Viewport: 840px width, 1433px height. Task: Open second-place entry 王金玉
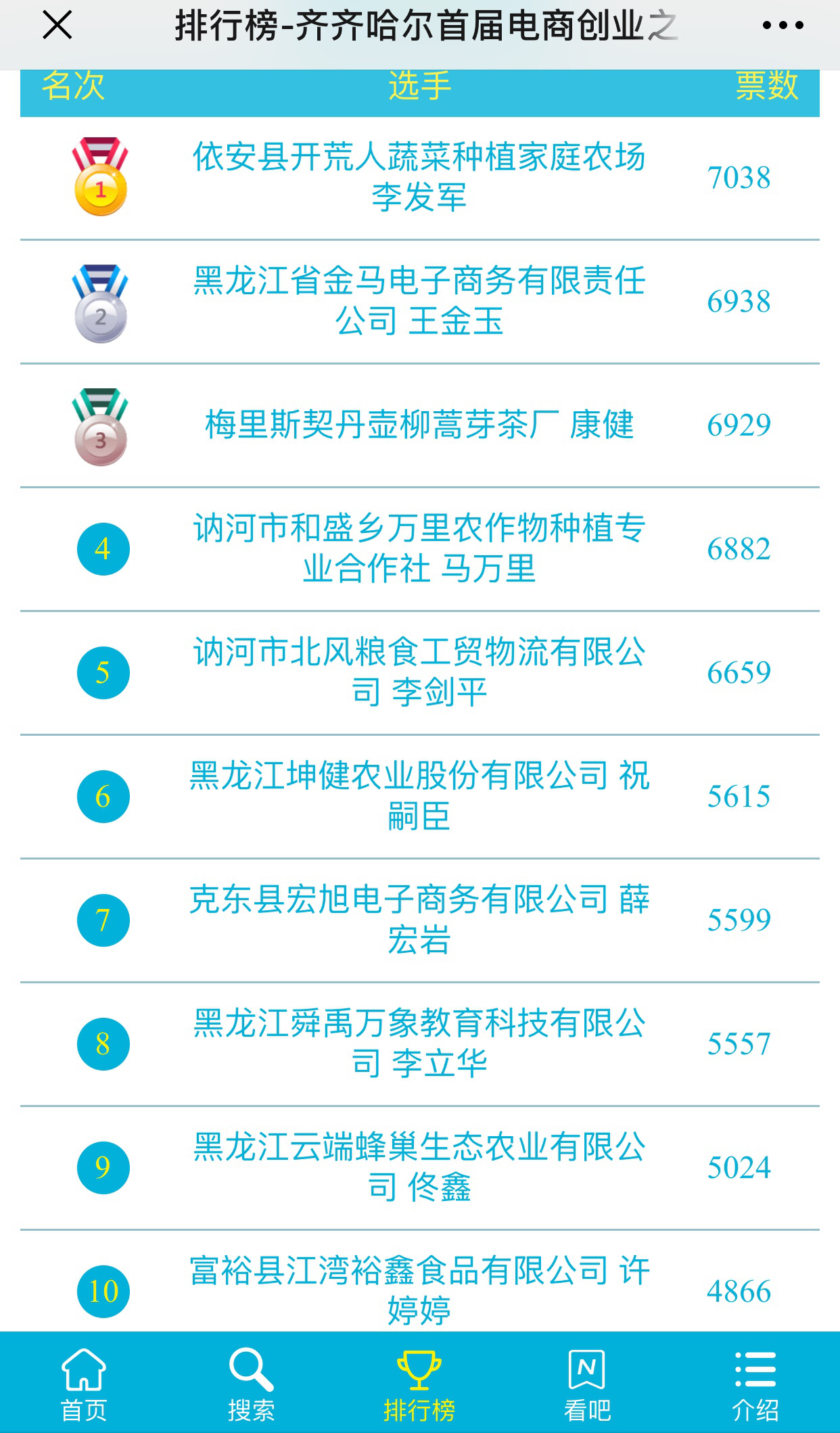(x=419, y=301)
